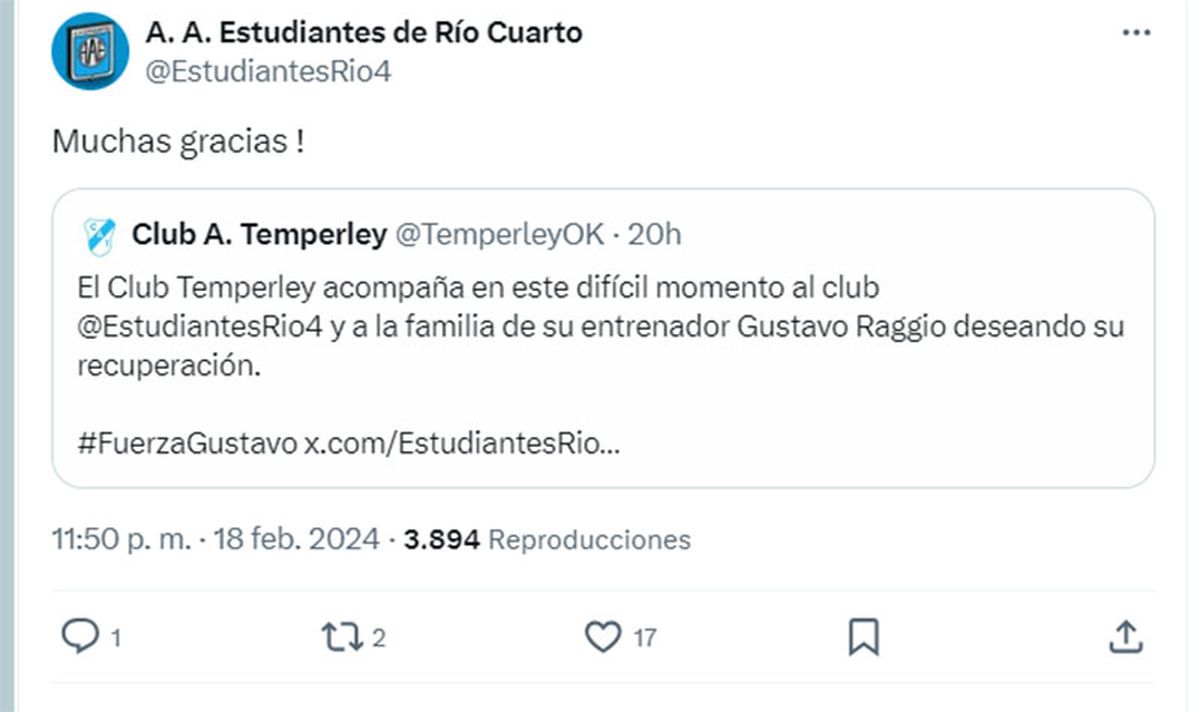This screenshot has height=712, width=1200.
Task: Open Estudiantes de Río Cuarto profile avatar
Action: (x=90, y=51)
